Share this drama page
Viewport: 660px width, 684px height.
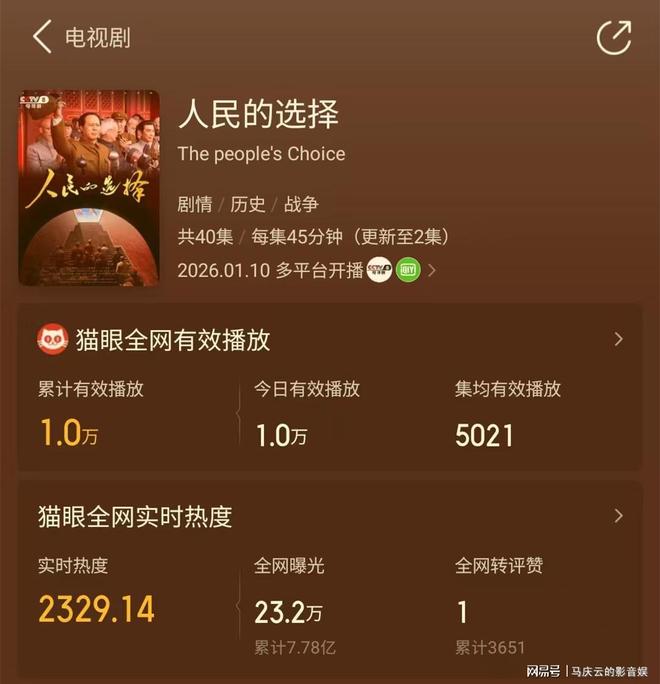click(614, 38)
